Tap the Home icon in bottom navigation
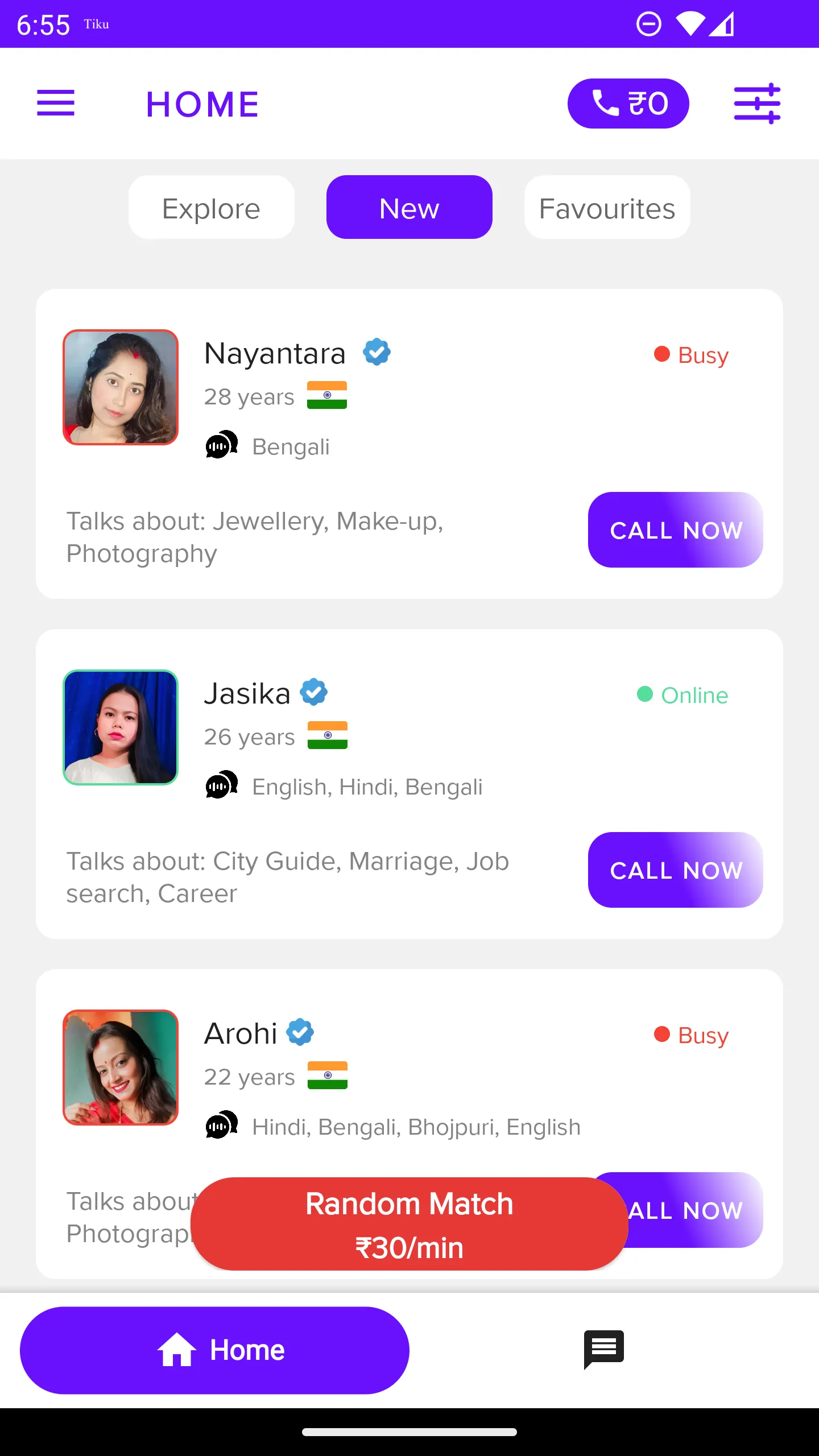 point(177,1350)
